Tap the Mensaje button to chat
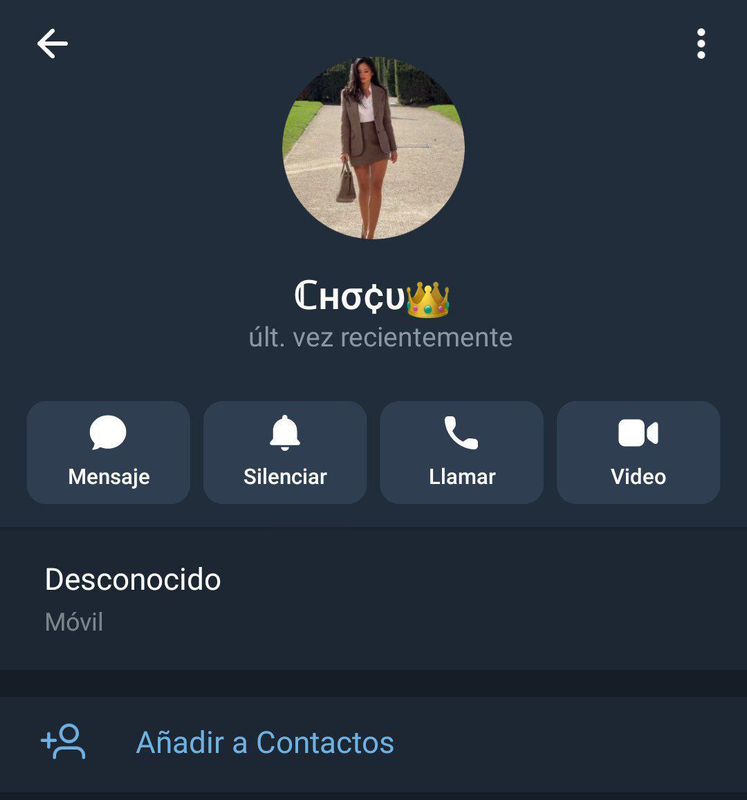Viewport: 747px width, 800px height. click(108, 453)
